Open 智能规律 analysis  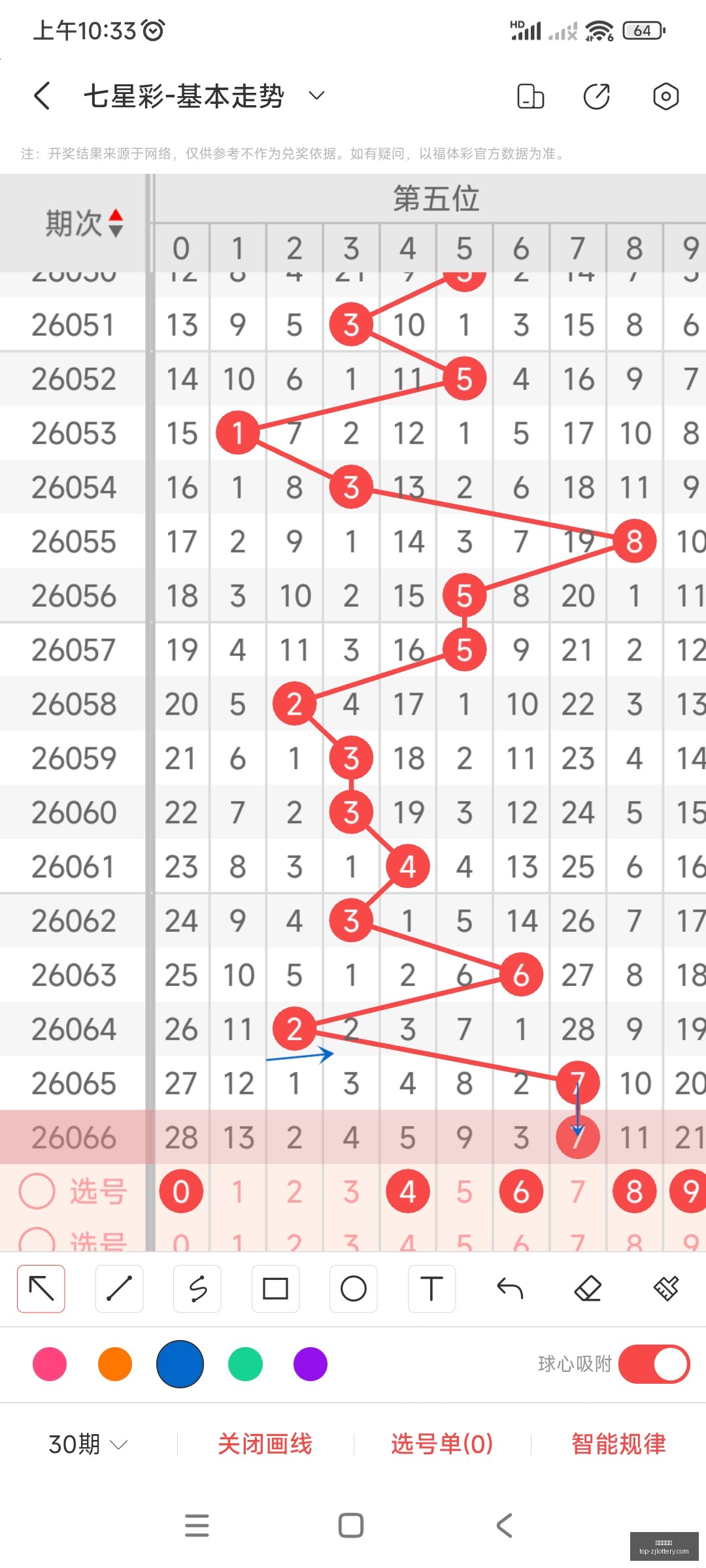coord(618,1444)
